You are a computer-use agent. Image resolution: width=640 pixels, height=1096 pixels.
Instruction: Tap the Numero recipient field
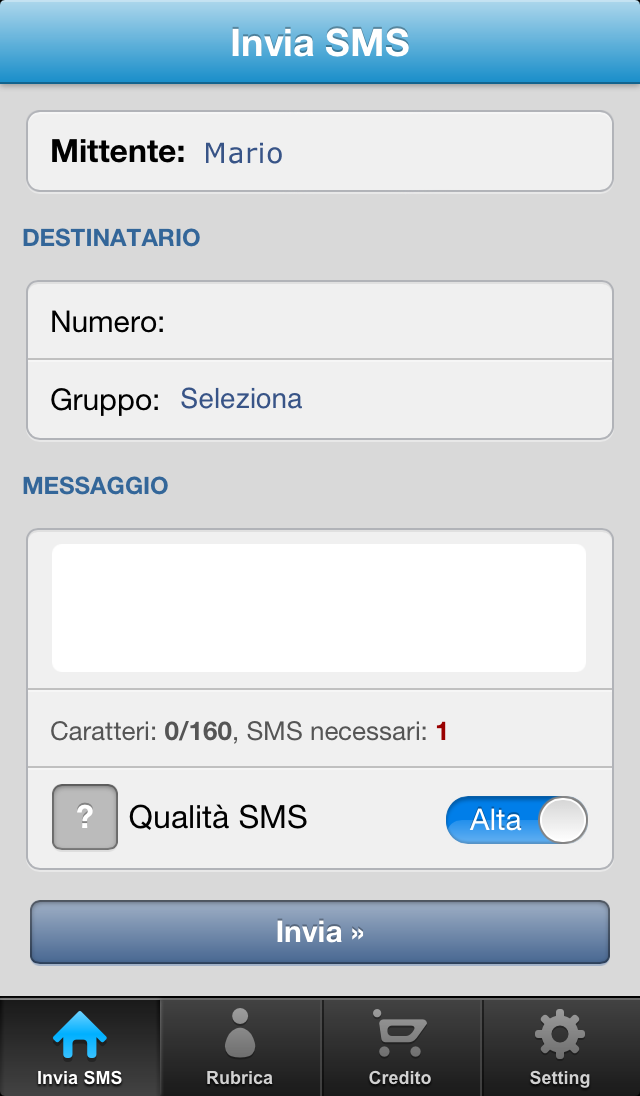coord(320,322)
